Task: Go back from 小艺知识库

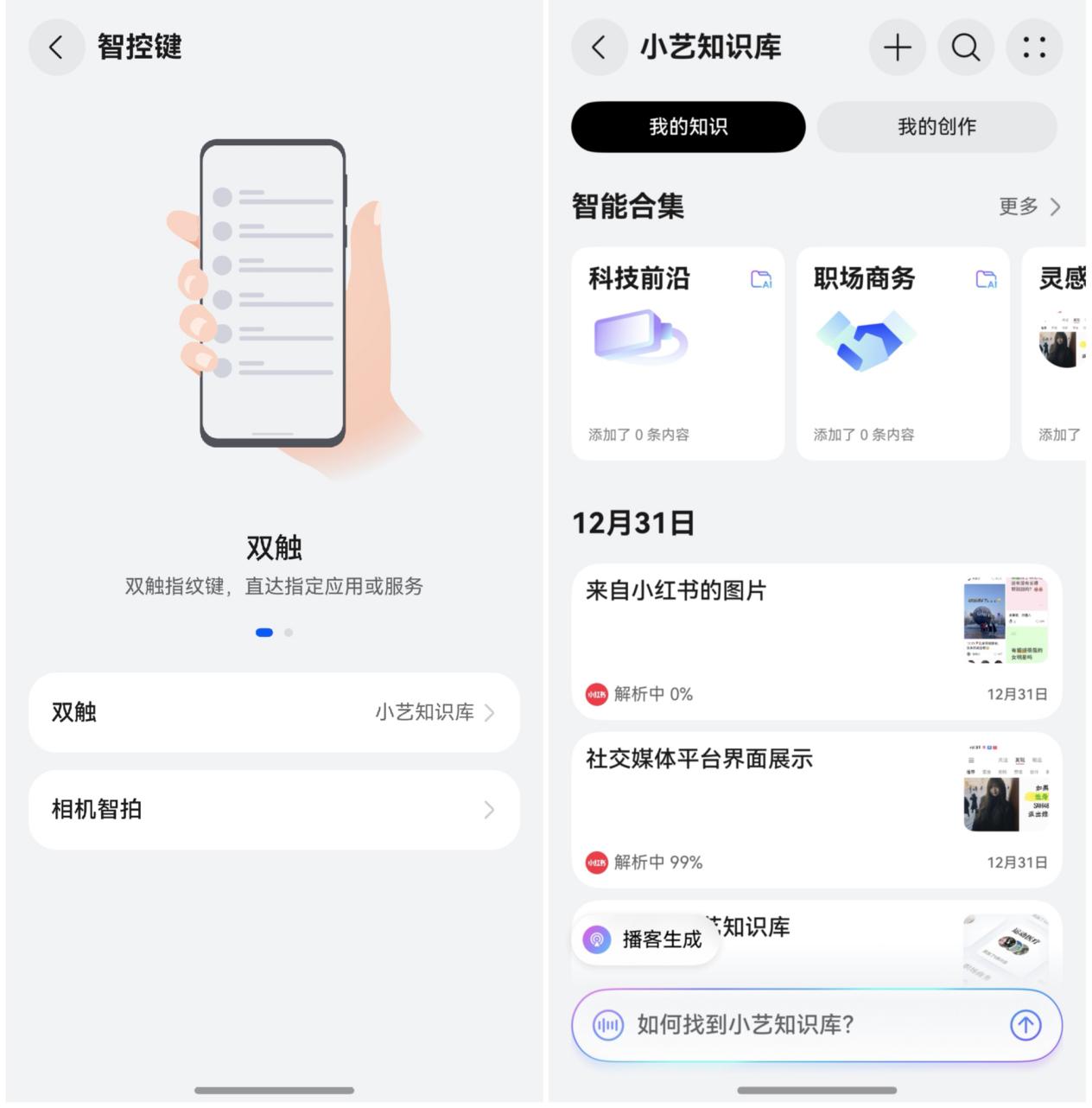Action: point(599,48)
